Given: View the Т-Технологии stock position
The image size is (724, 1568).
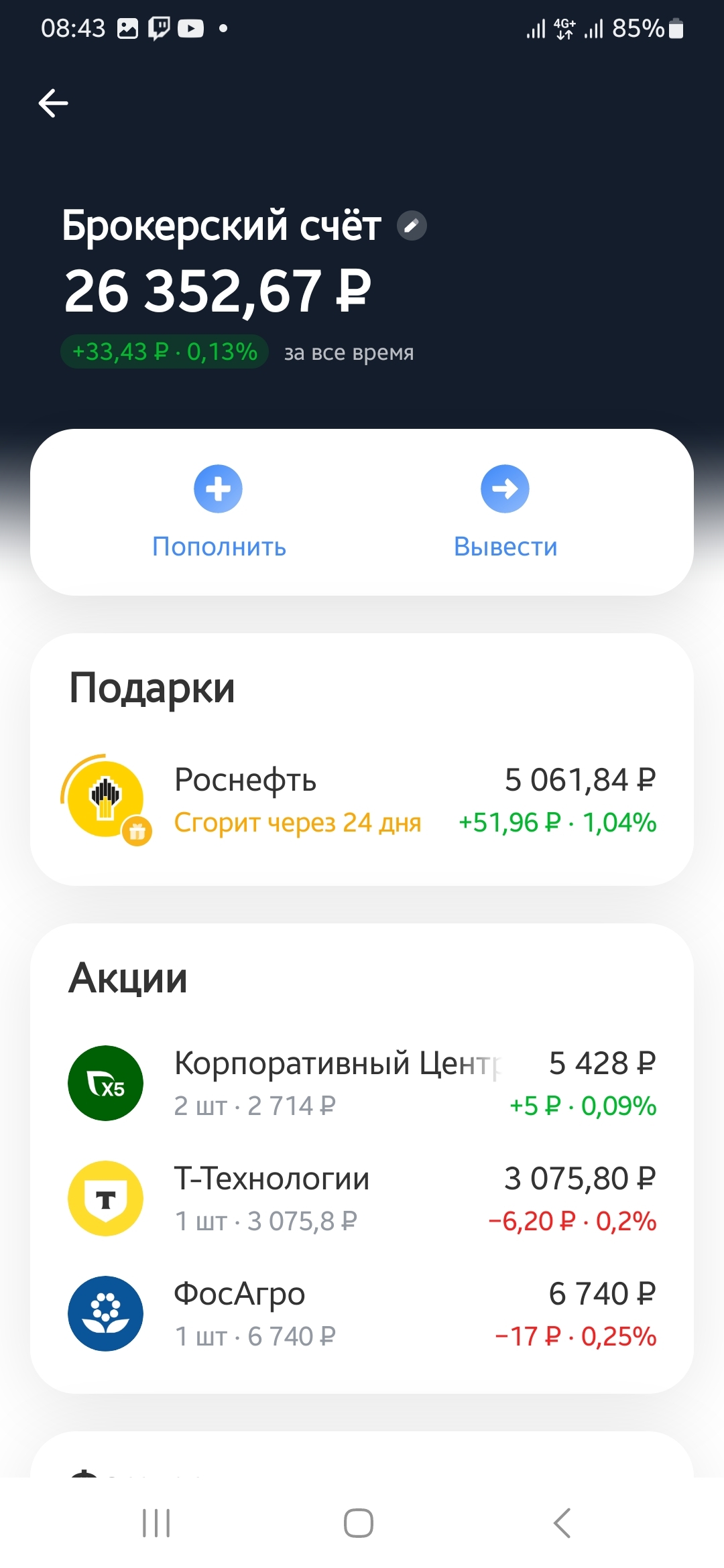Looking at the screenshot, I should (x=362, y=1198).
